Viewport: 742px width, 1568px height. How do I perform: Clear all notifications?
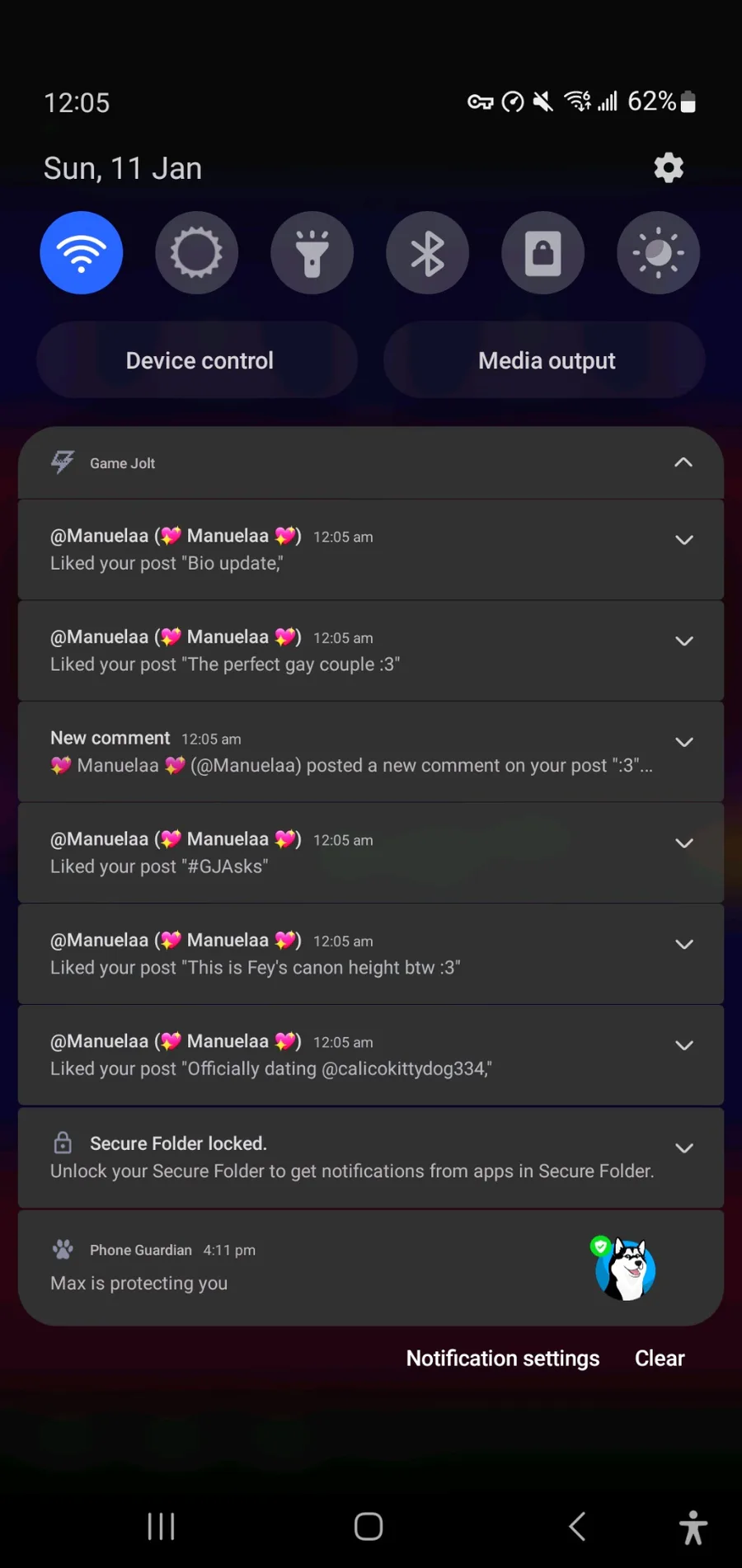pyautogui.click(x=660, y=1359)
